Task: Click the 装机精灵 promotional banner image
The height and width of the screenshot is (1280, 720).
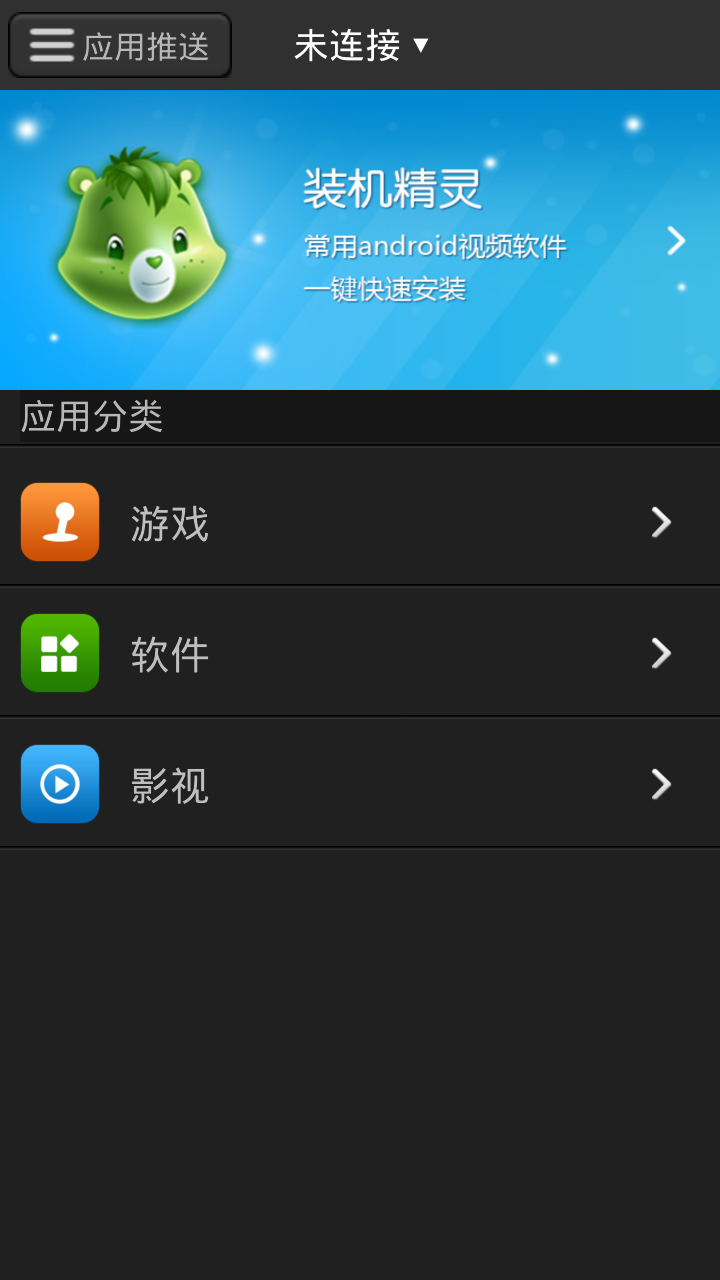Action: click(360, 240)
